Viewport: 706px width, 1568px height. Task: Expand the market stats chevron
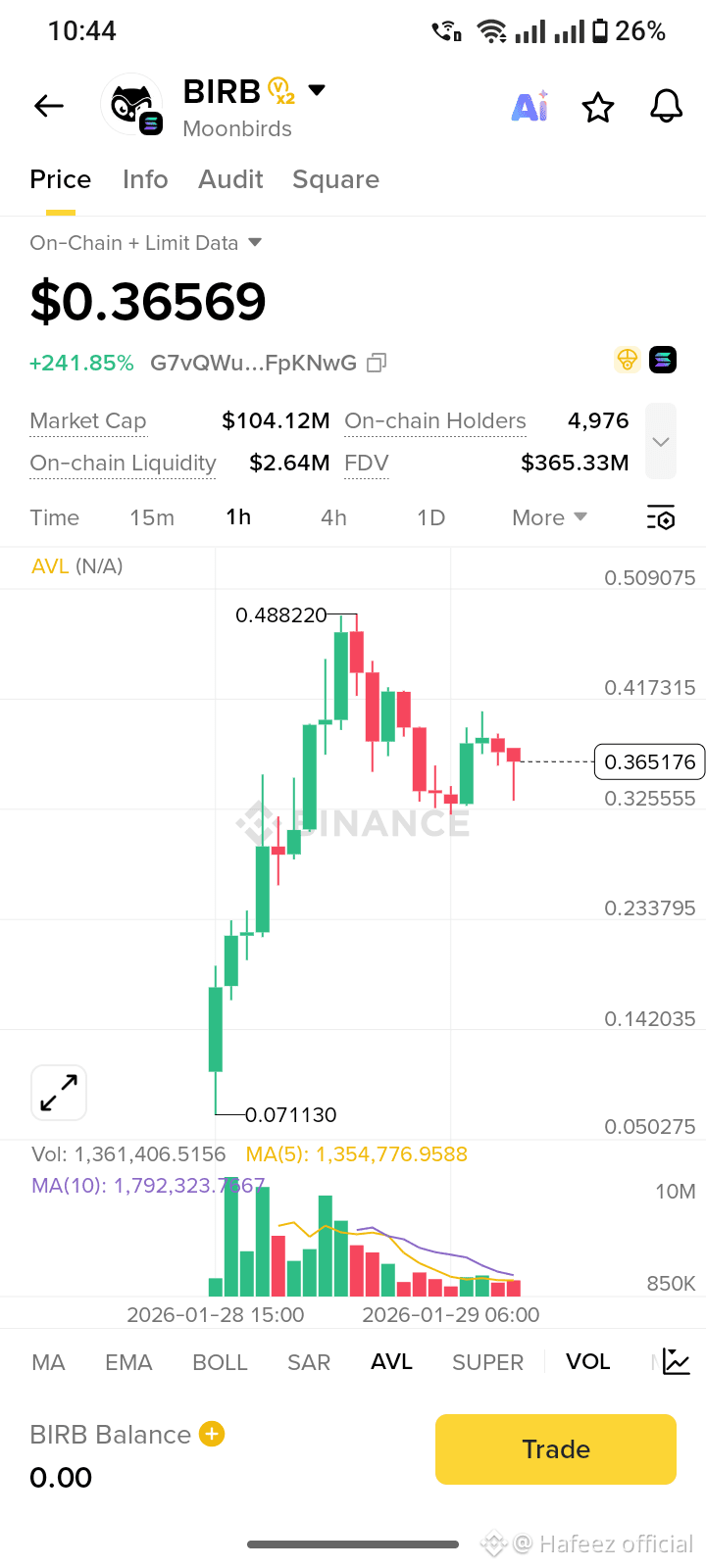[x=661, y=441]
